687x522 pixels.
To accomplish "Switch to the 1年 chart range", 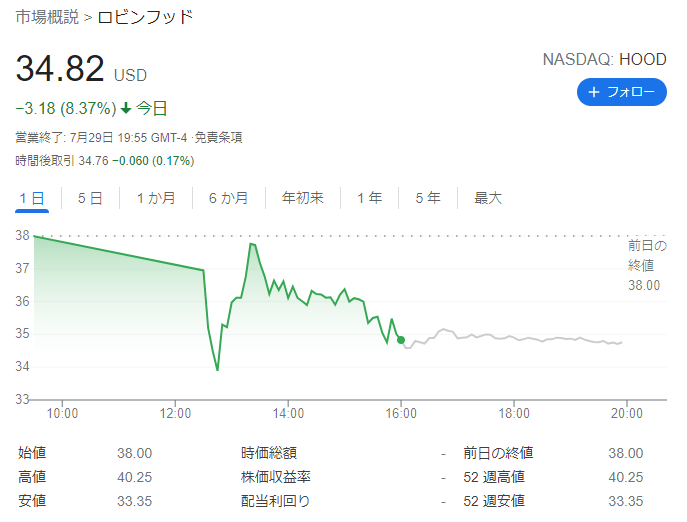I will coord(370,198).
